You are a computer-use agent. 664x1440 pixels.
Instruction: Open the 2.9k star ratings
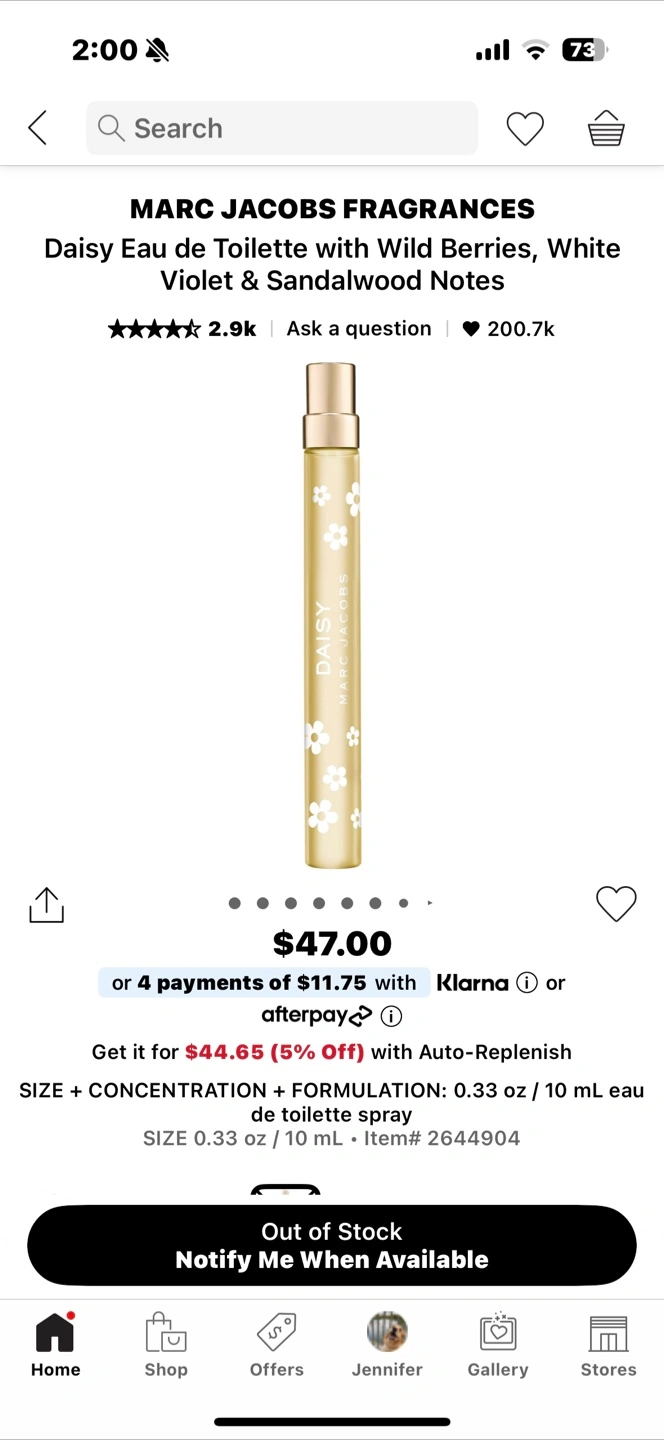(182, 329)
